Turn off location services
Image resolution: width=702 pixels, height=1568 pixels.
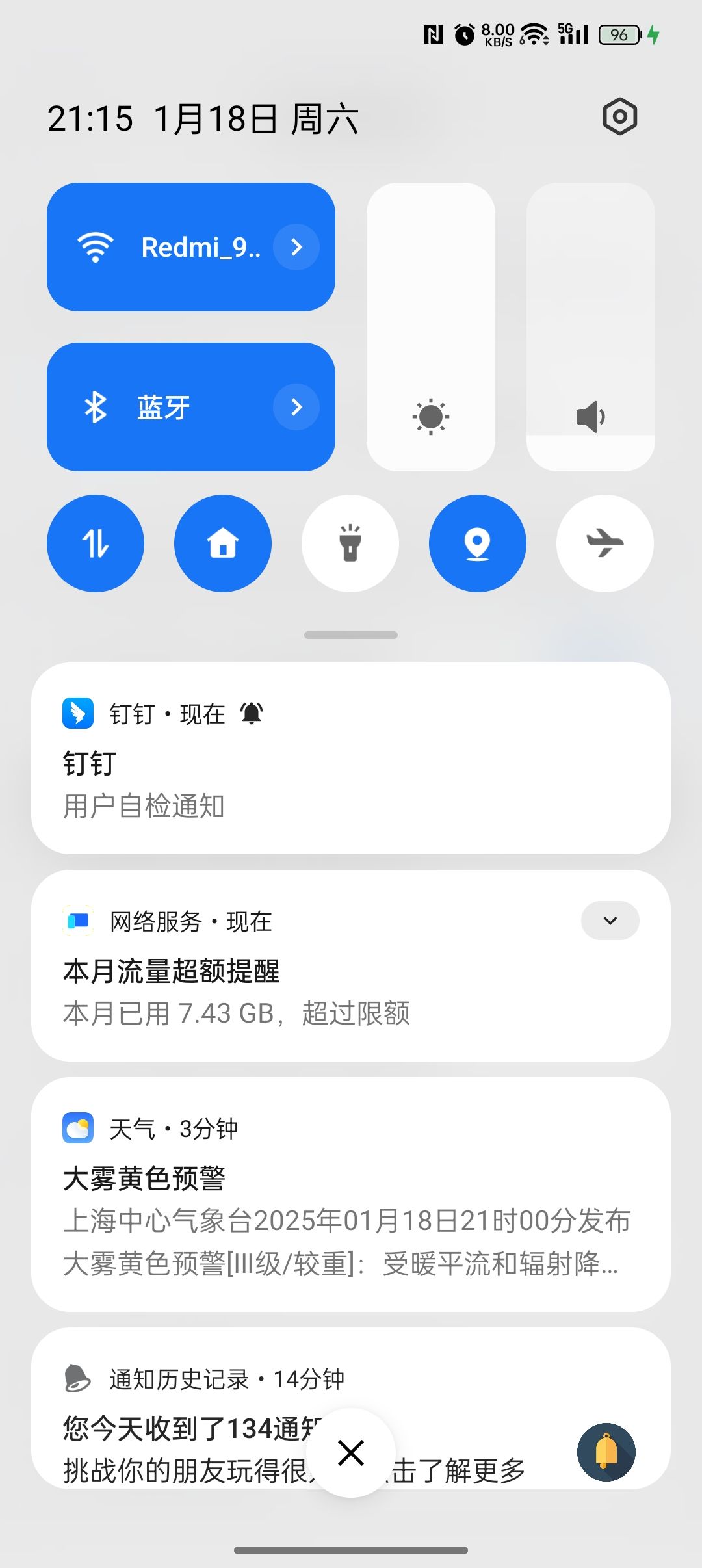pos(478,543)
